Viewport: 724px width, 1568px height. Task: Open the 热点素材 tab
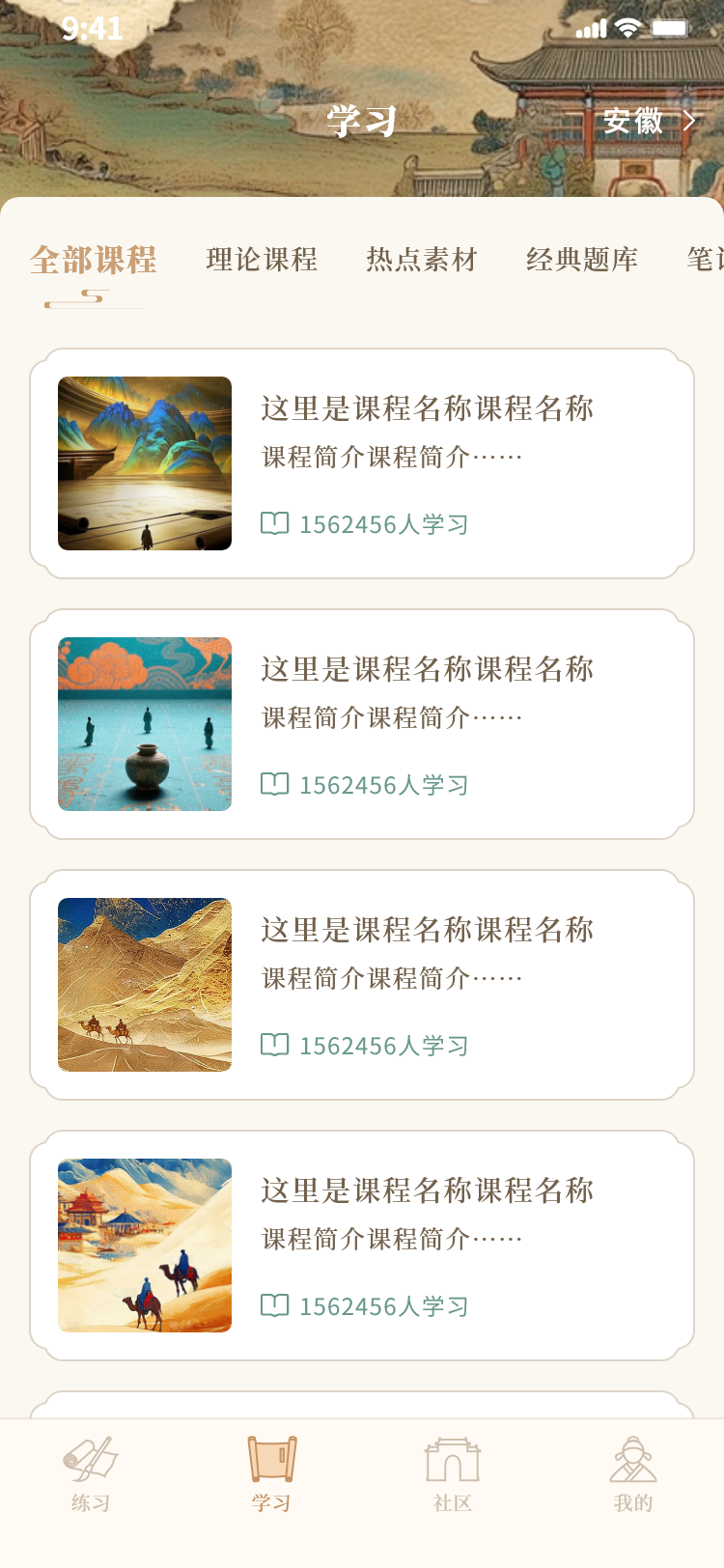click(x=421, y=260)
